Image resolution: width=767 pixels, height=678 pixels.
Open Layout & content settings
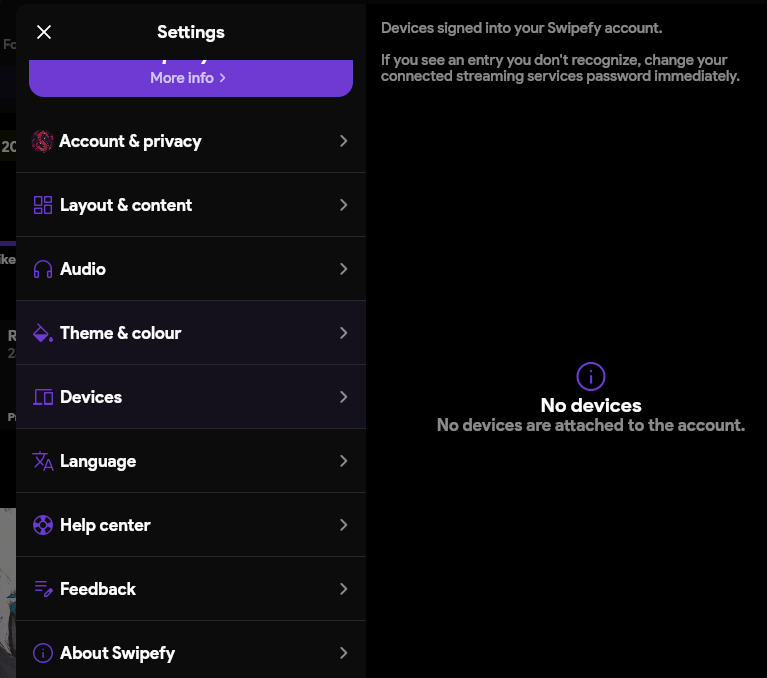pyautogui.click(x=190, y=205)
